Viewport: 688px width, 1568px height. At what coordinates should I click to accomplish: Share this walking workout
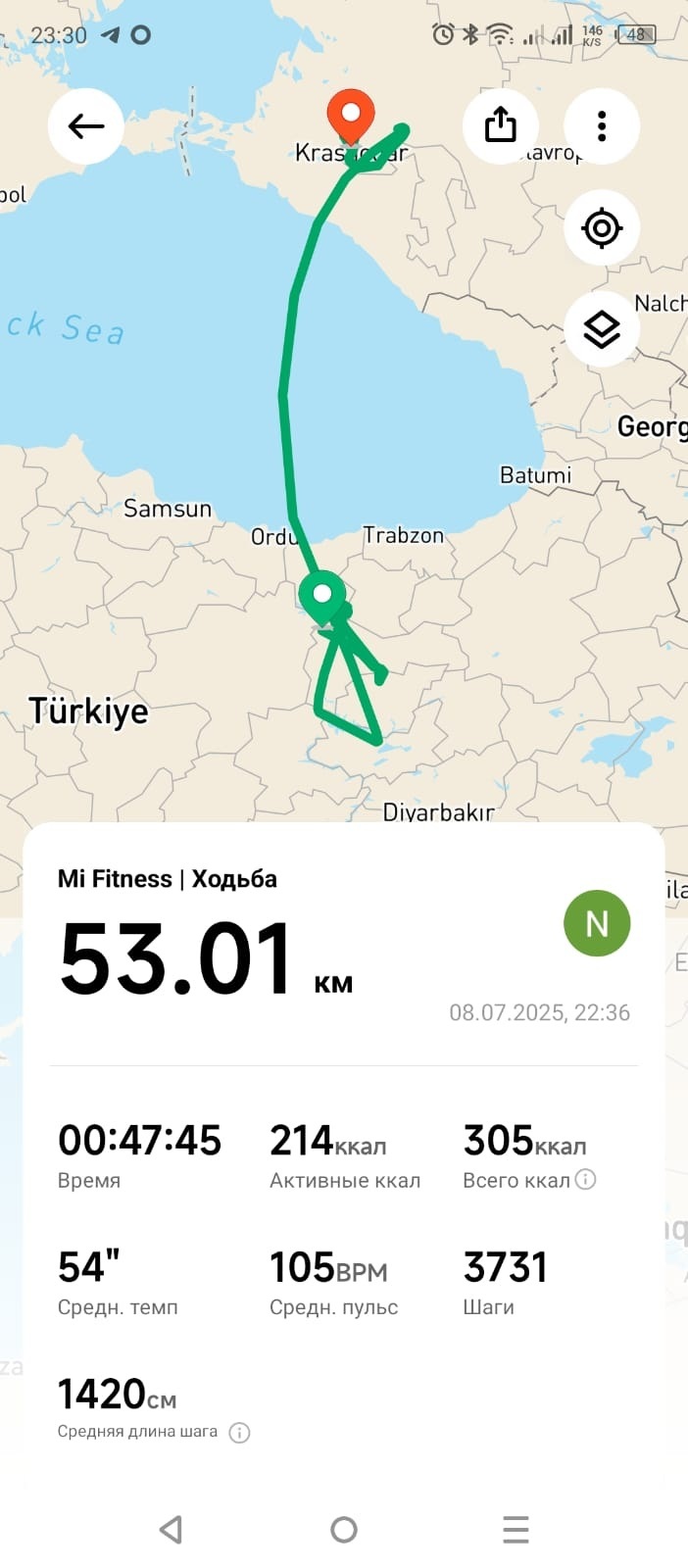tap(501, 126)
